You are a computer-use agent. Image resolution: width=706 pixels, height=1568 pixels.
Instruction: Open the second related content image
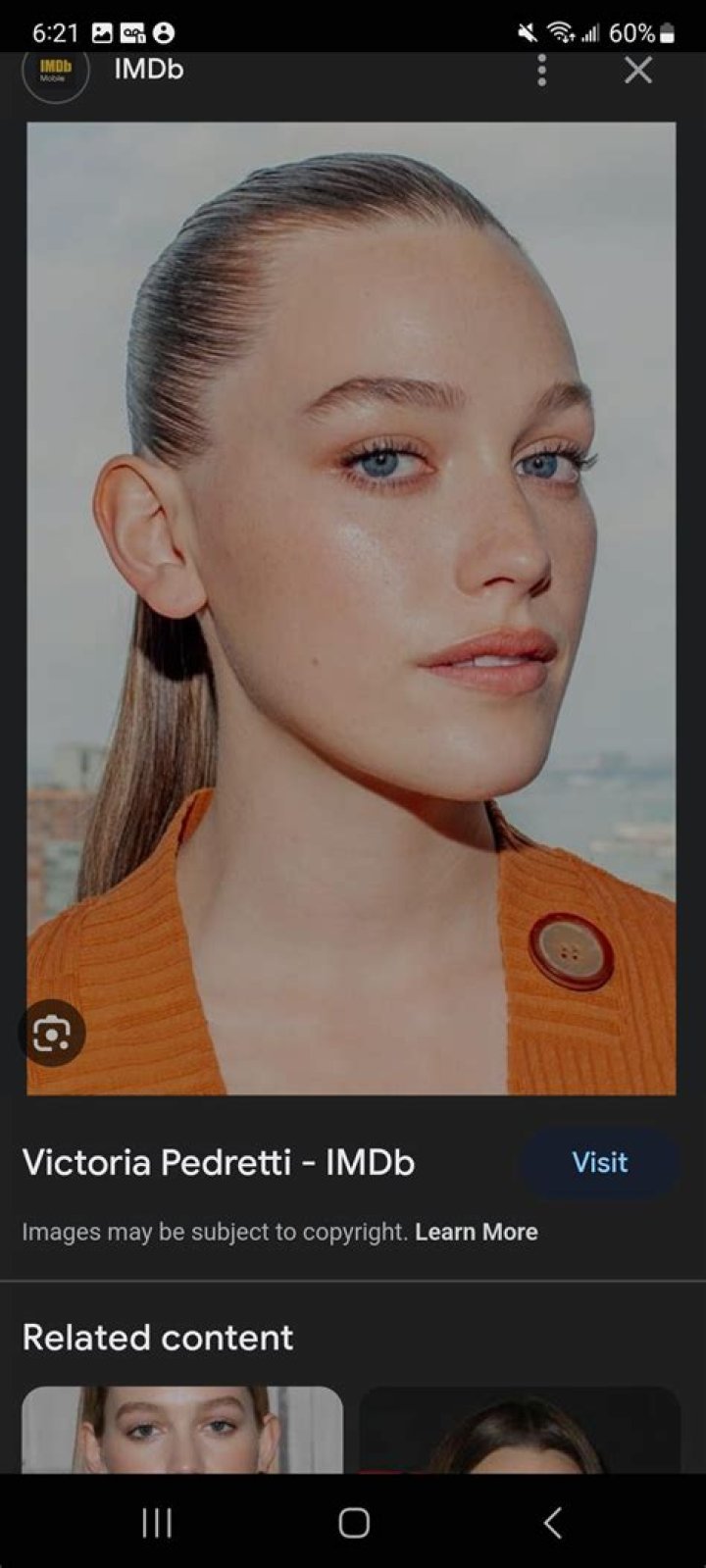(520, 1429)
